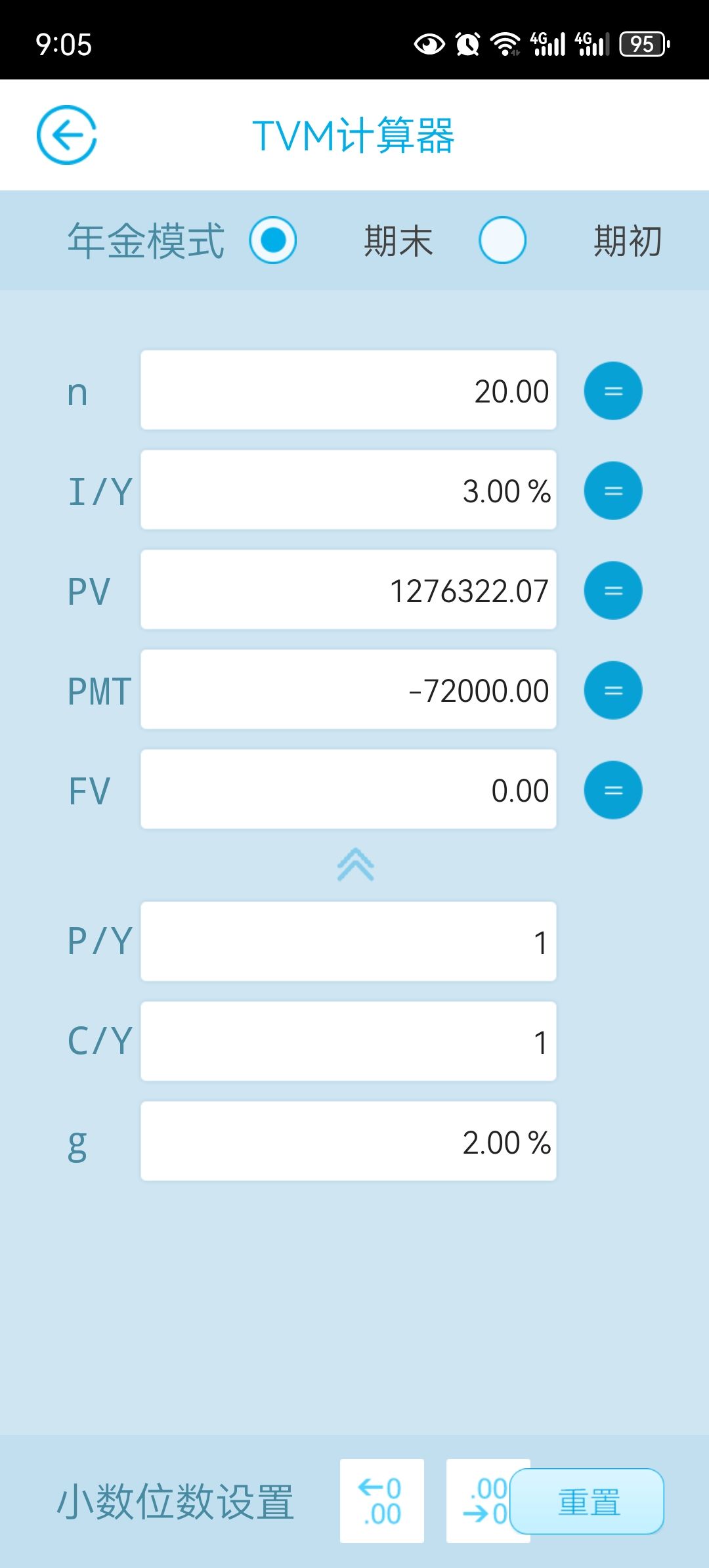Image resolution: width=709 pixels, height=1568 pixels.
Task: Edit the P/Y field
Action: coord(348,942)
